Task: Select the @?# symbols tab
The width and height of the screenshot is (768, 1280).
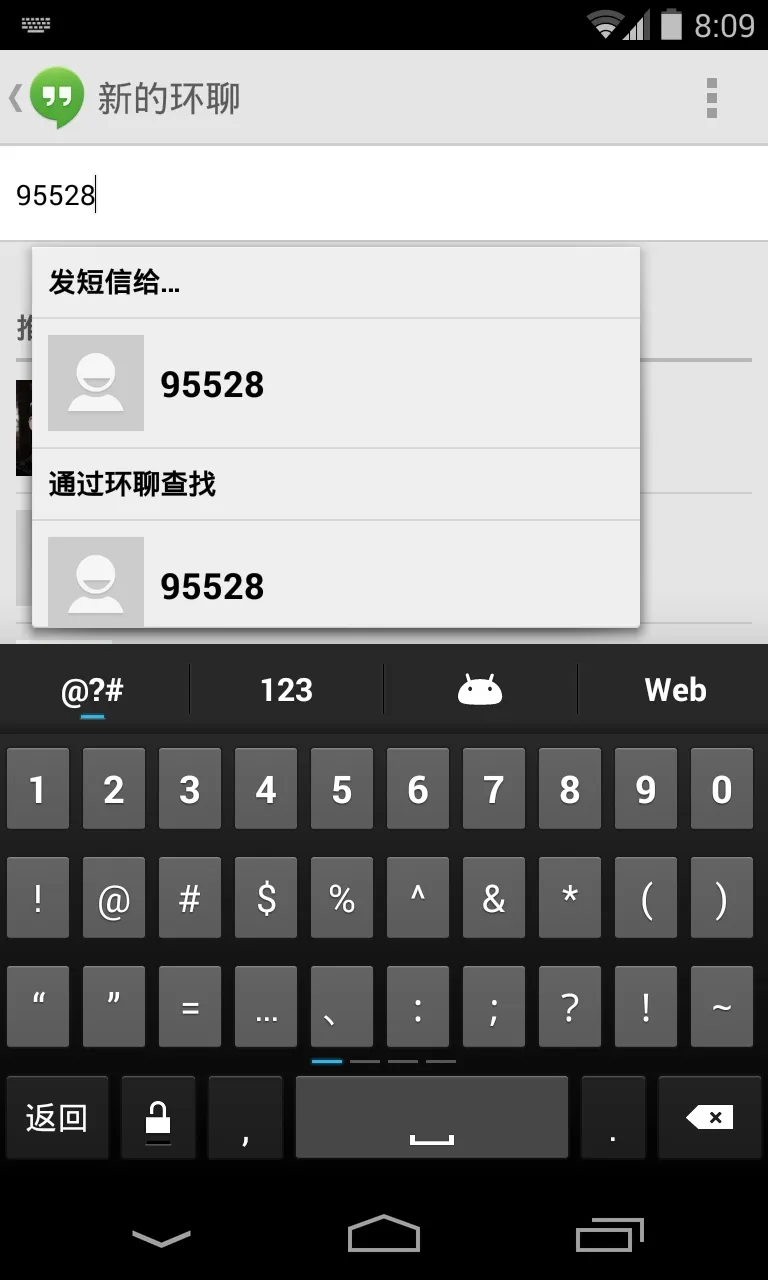Action: tap(93, 690)
